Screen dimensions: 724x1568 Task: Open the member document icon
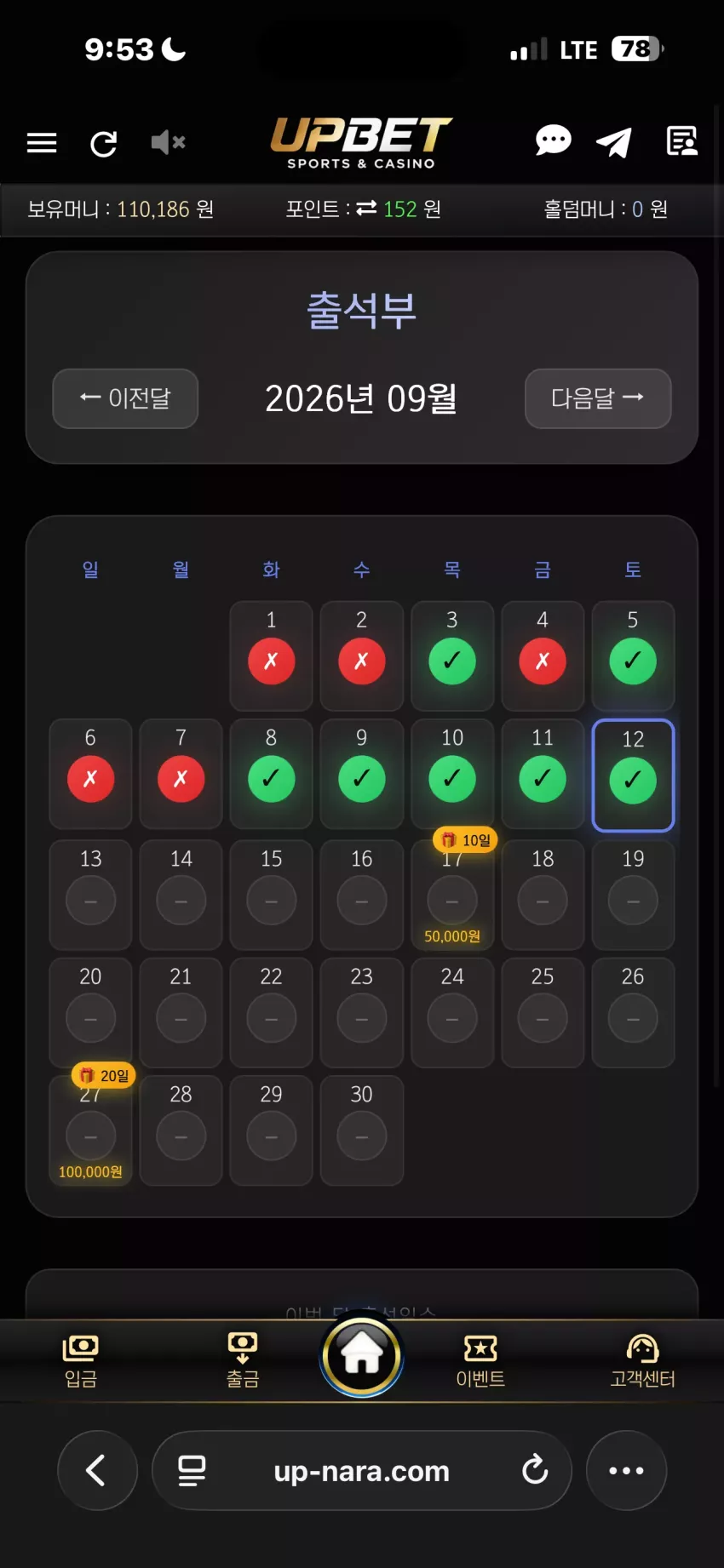click(x=681, y=141)
